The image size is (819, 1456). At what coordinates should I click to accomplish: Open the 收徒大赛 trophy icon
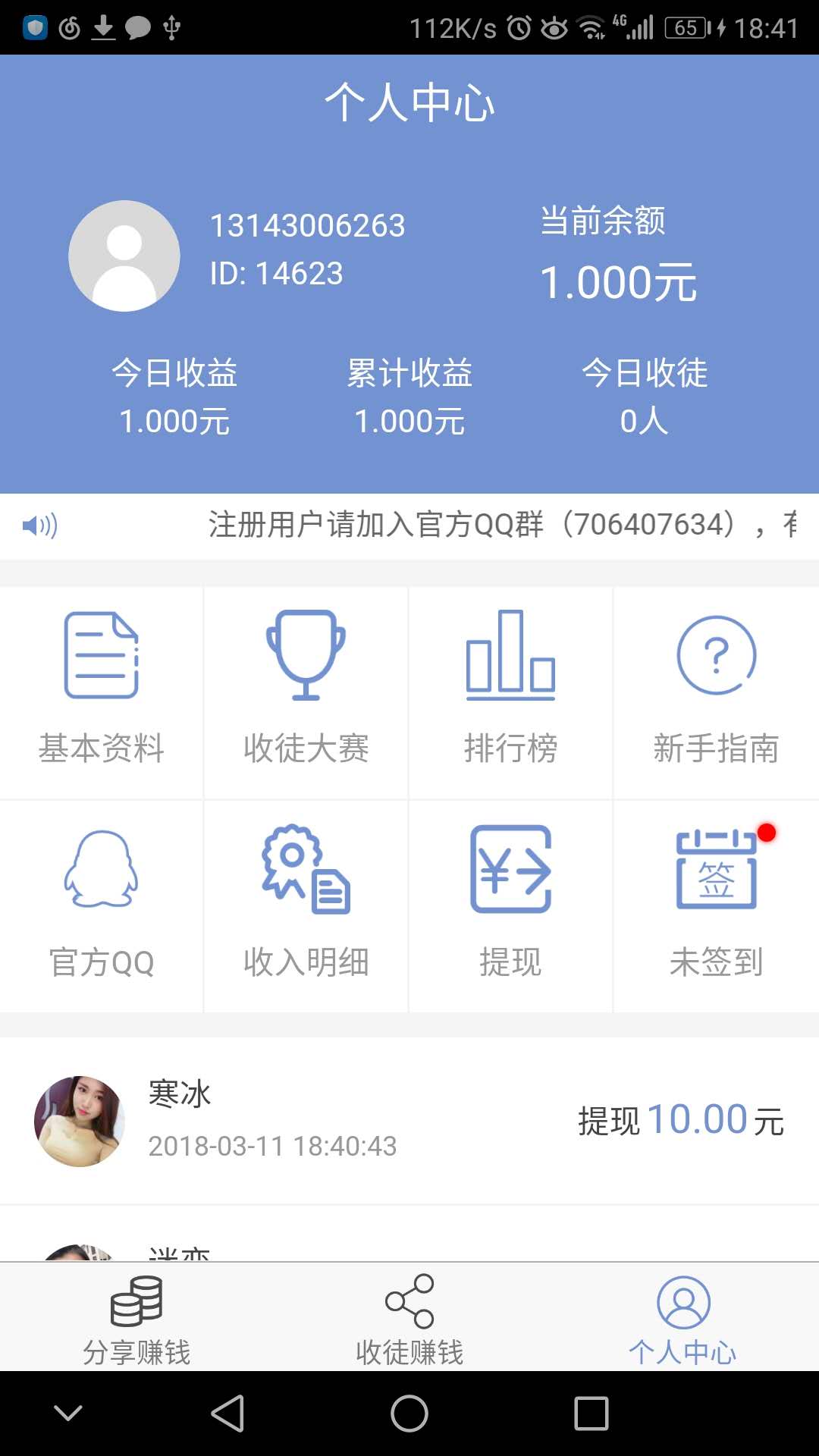pyautogui.click(x=305, y=652)
